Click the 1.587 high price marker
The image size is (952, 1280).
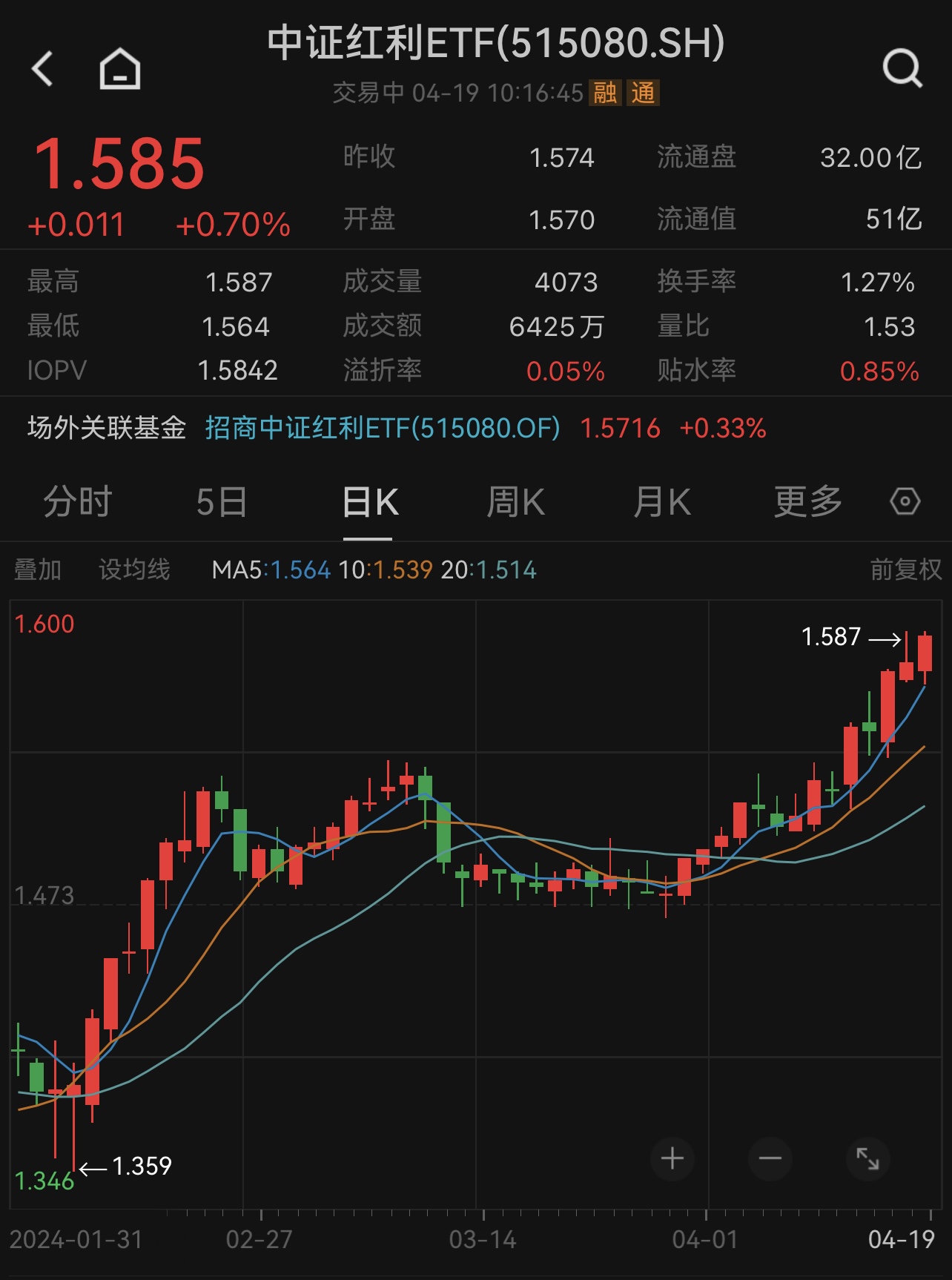[x=832, y=636]
